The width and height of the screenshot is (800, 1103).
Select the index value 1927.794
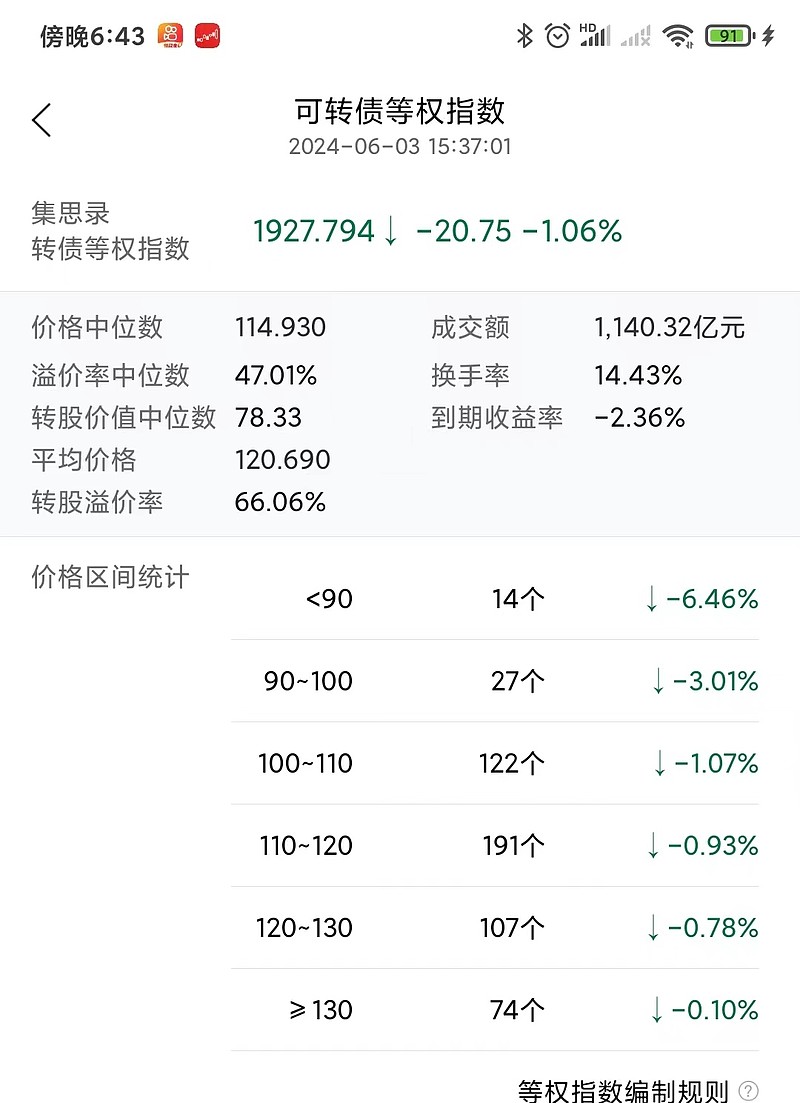pyautogui.click(x=316, y=230)
